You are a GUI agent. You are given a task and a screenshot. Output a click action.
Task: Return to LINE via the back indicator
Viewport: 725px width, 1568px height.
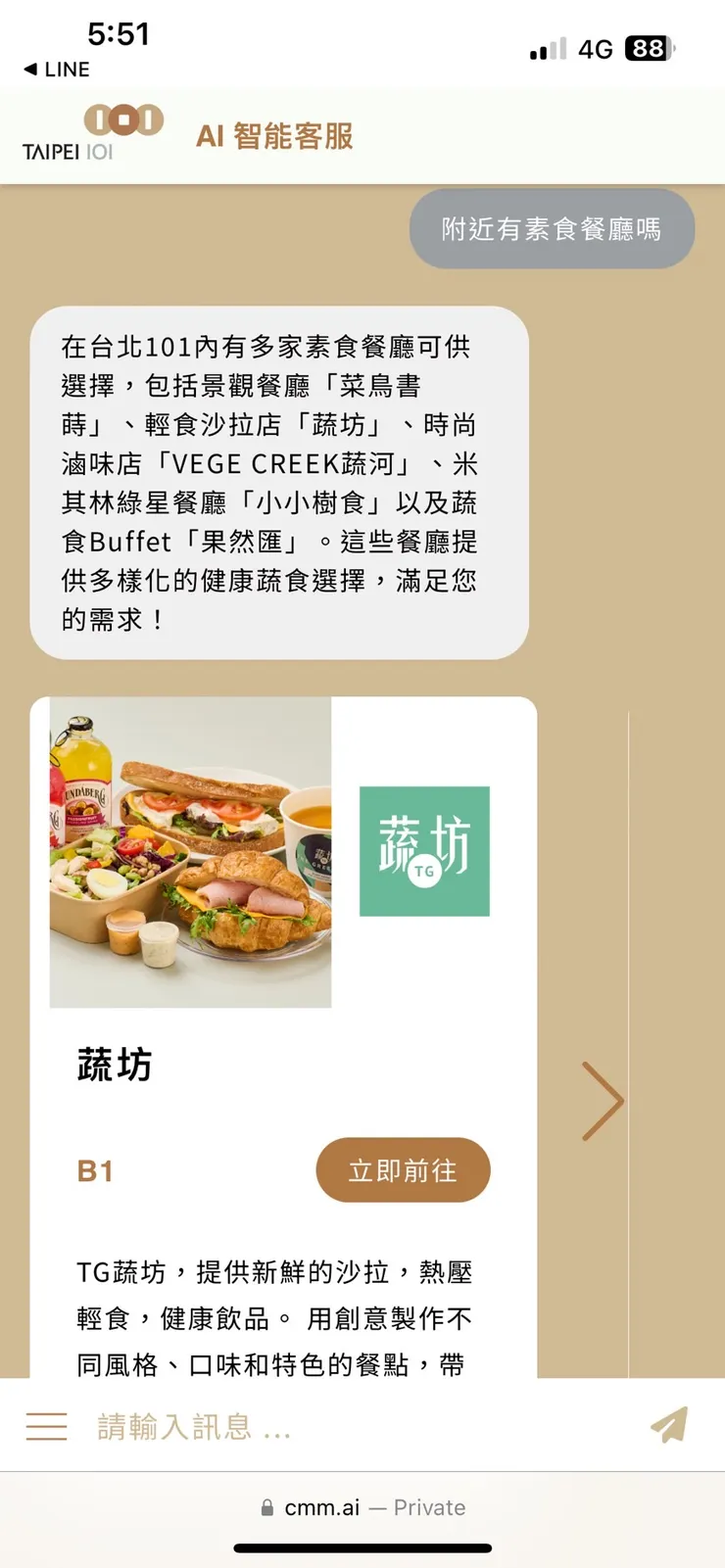pos(55,69)
